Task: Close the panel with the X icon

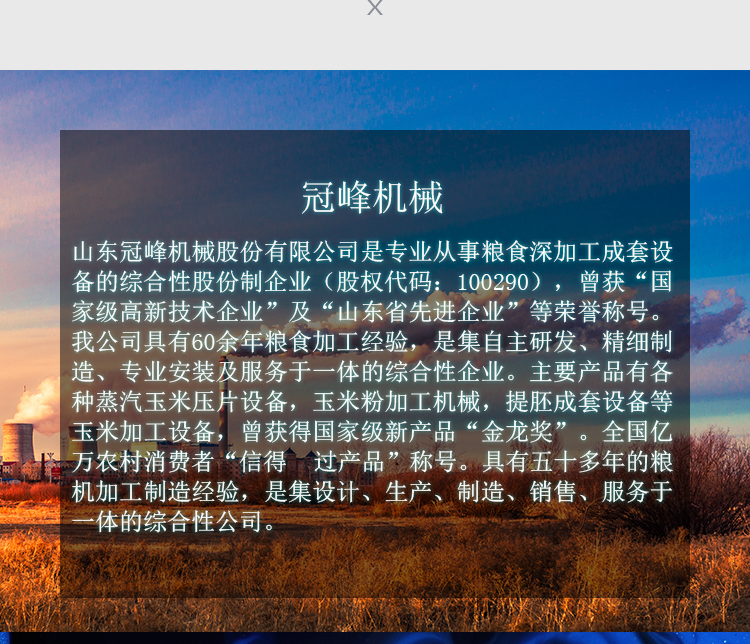Action: [375, 7]
